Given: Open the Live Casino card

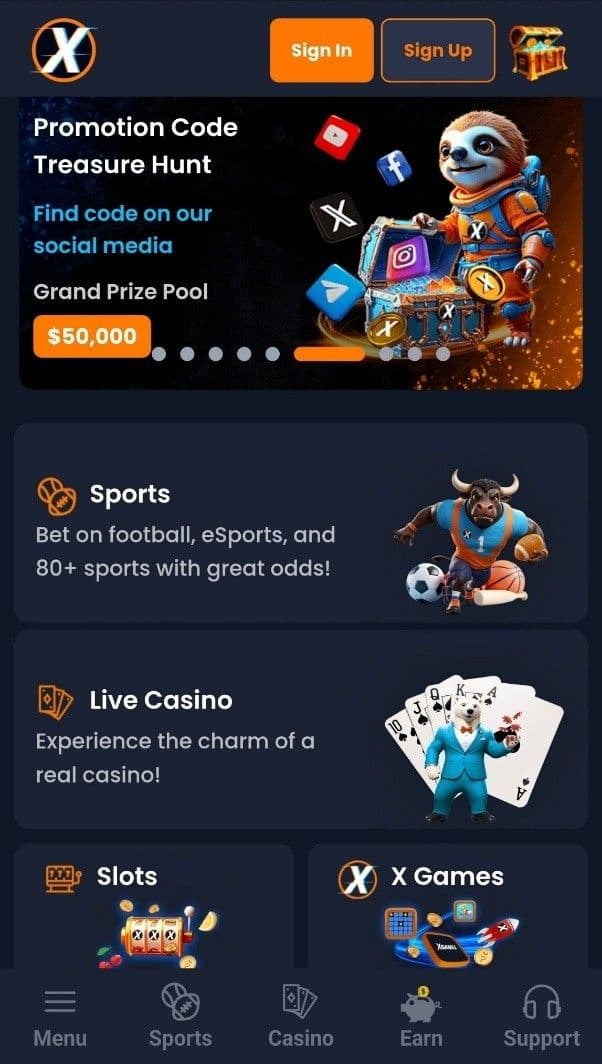Looking at the screenshot, I should click(x=300, y=729).
